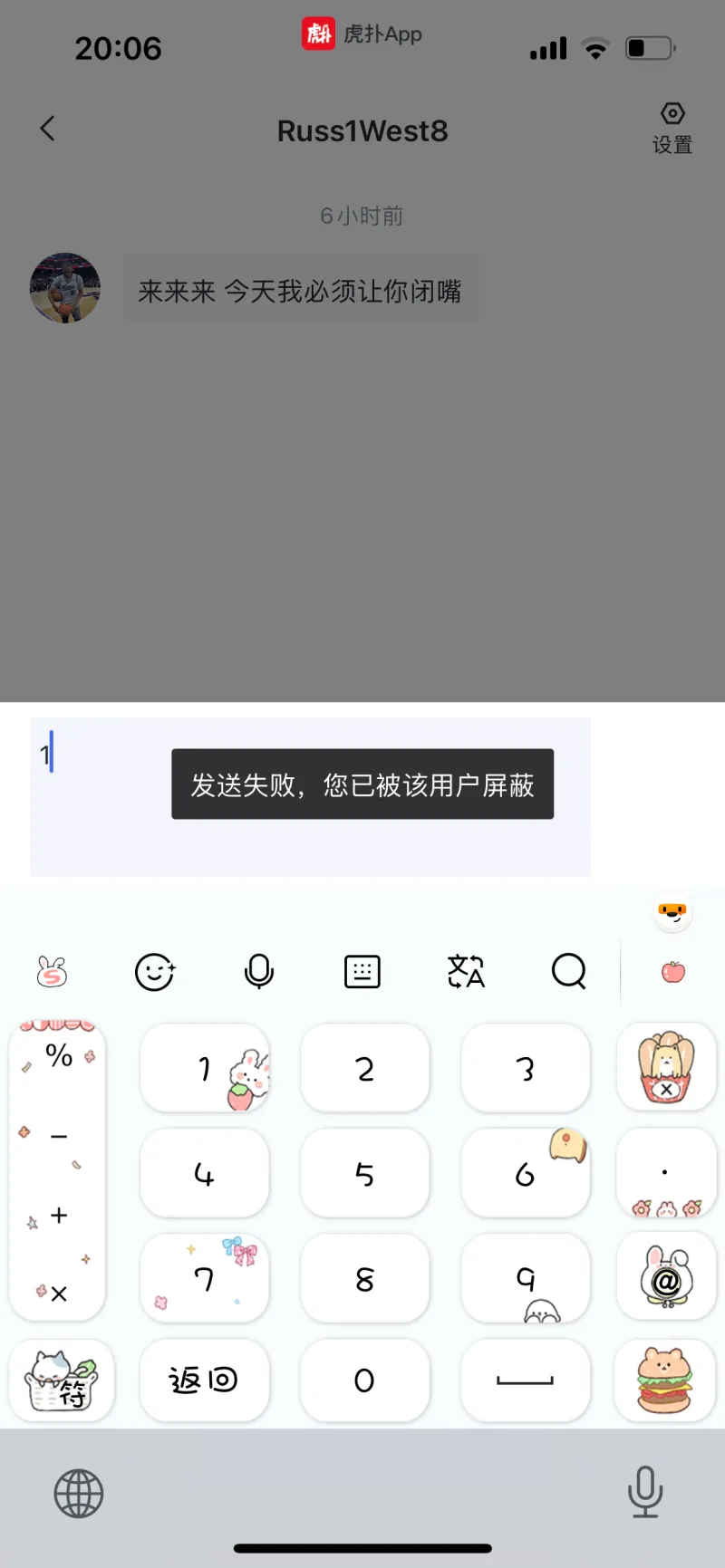Screen dimensions: 725x1568
Task: Insert a space with space key
Action: (x=525, y=1380)
